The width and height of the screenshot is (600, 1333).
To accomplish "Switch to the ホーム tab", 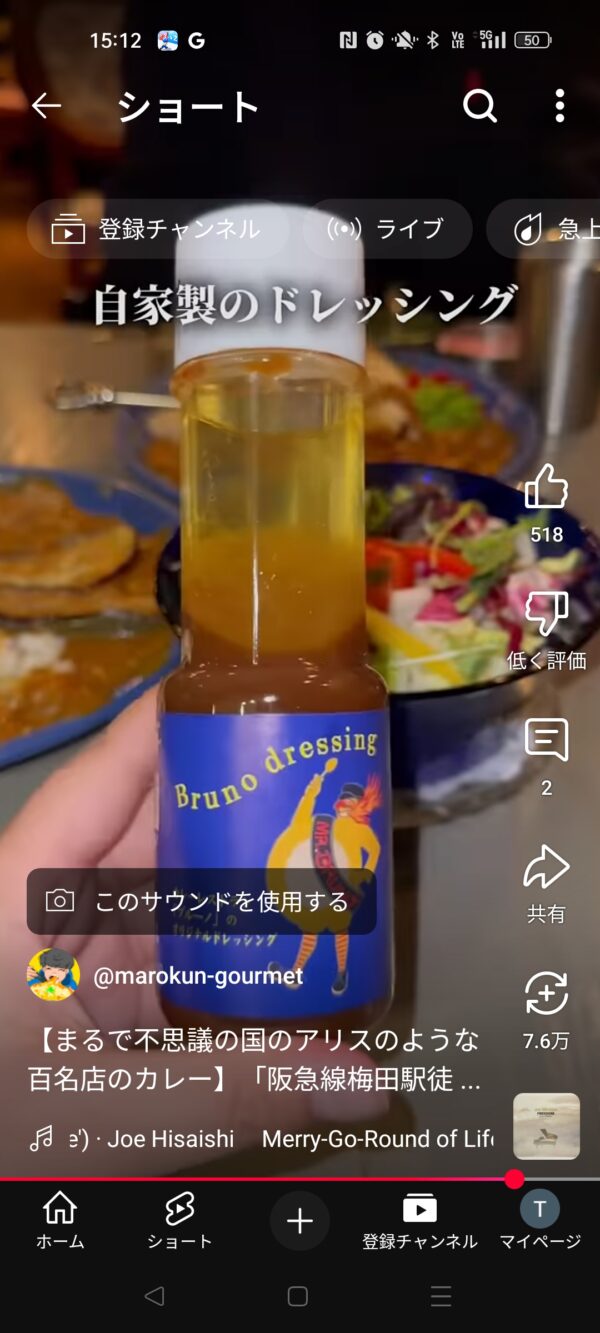I will (x=60, y=1221).
